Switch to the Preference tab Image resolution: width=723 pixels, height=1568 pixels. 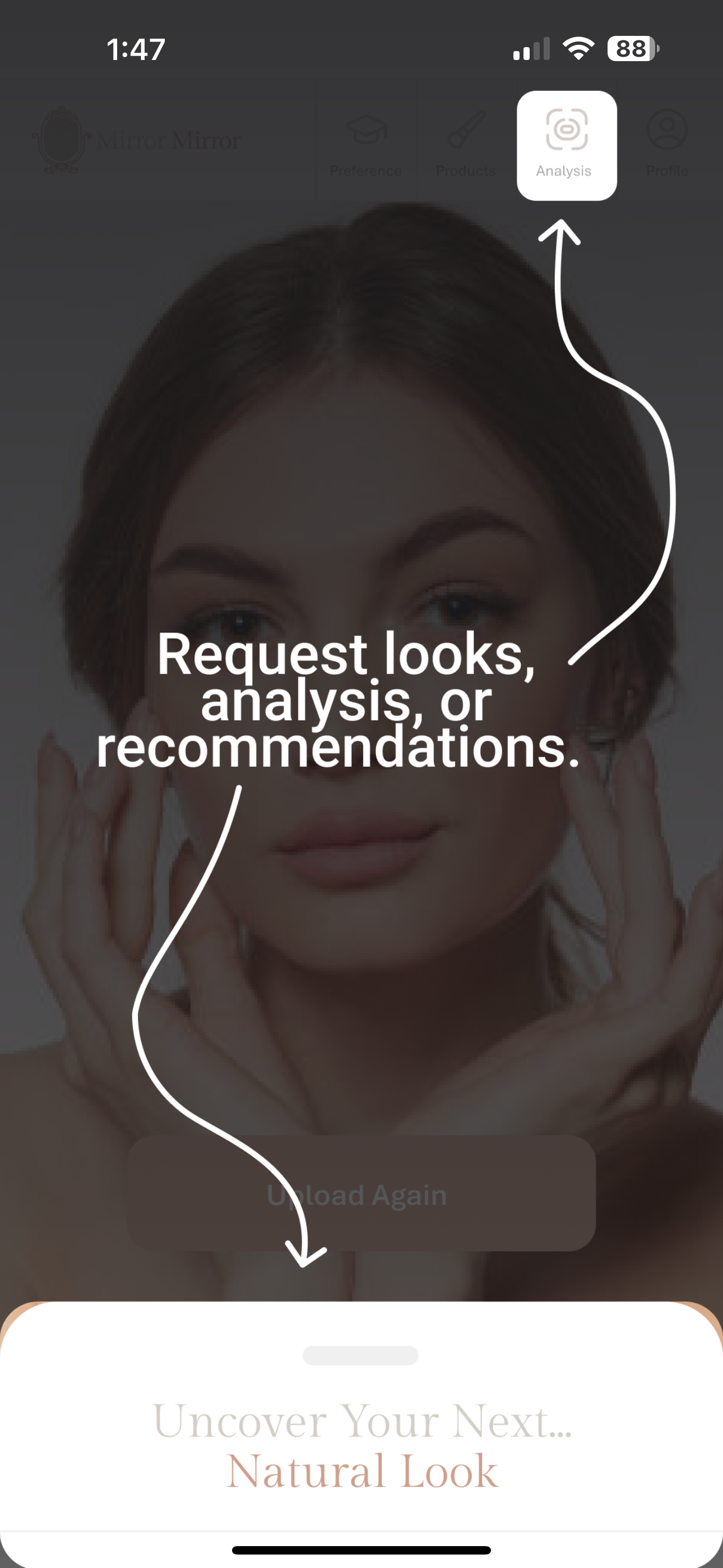(365, 145)
